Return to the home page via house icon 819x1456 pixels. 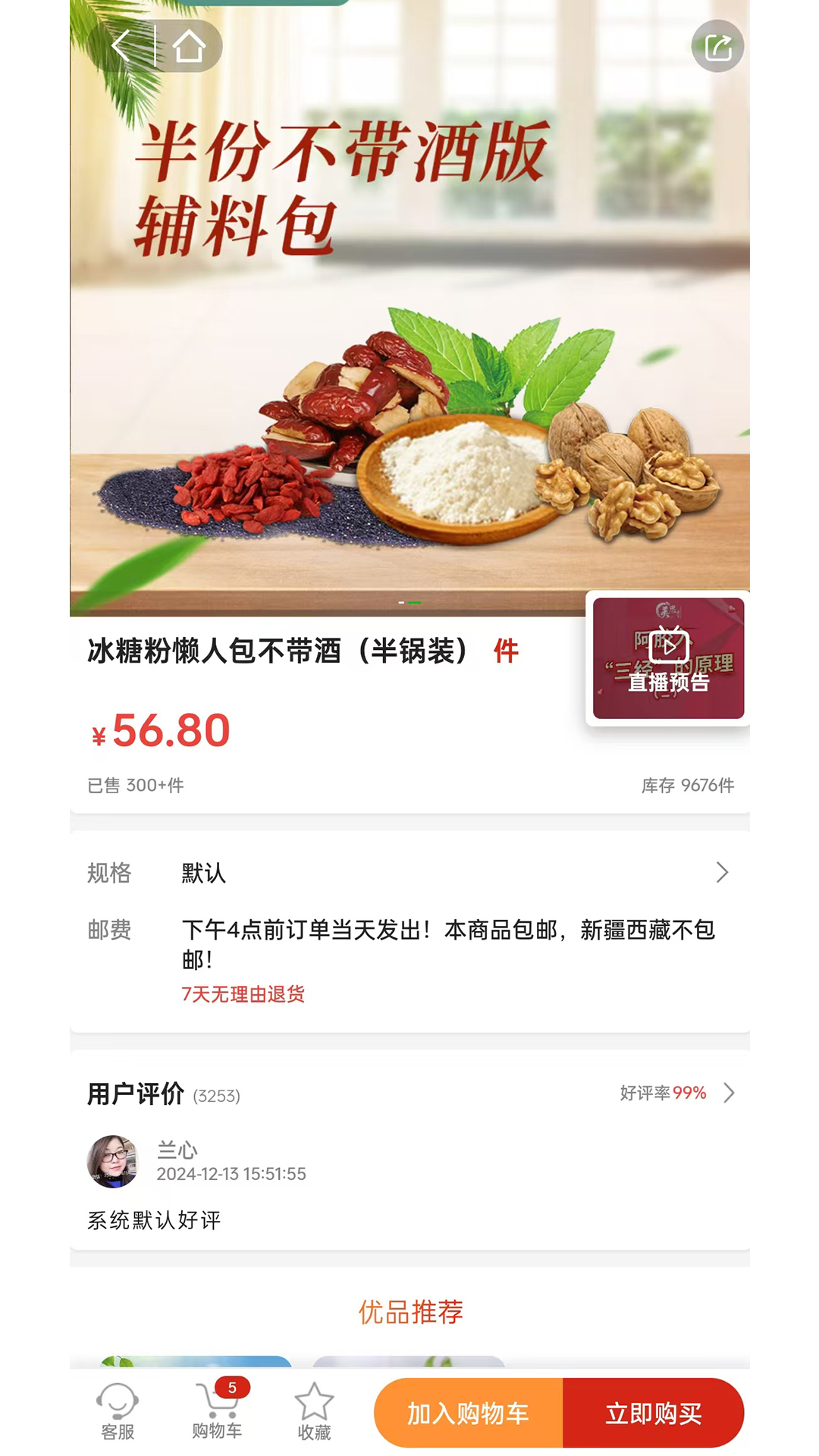tap(189, 46)
